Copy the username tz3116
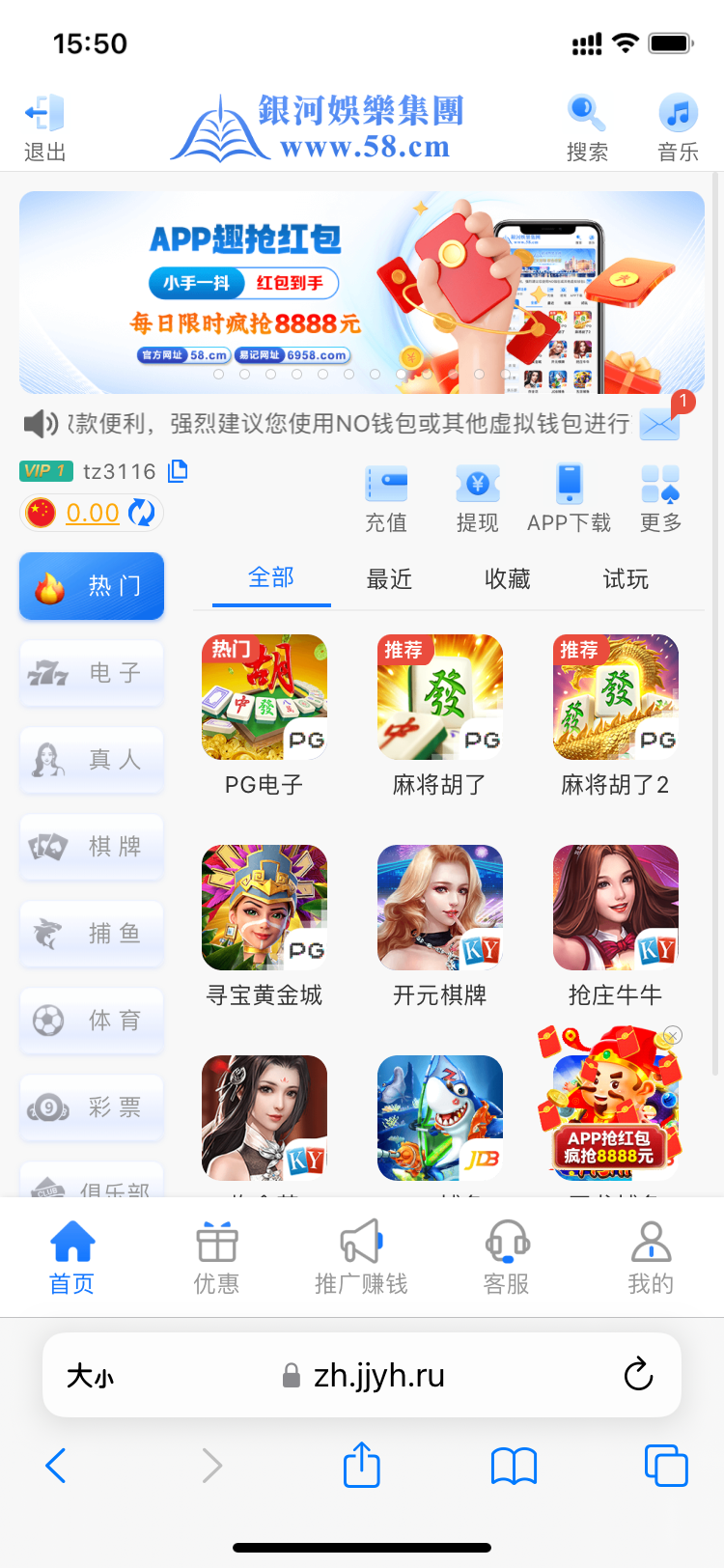This screenshot has height=1568, width=724. click(x=178, y=471)
